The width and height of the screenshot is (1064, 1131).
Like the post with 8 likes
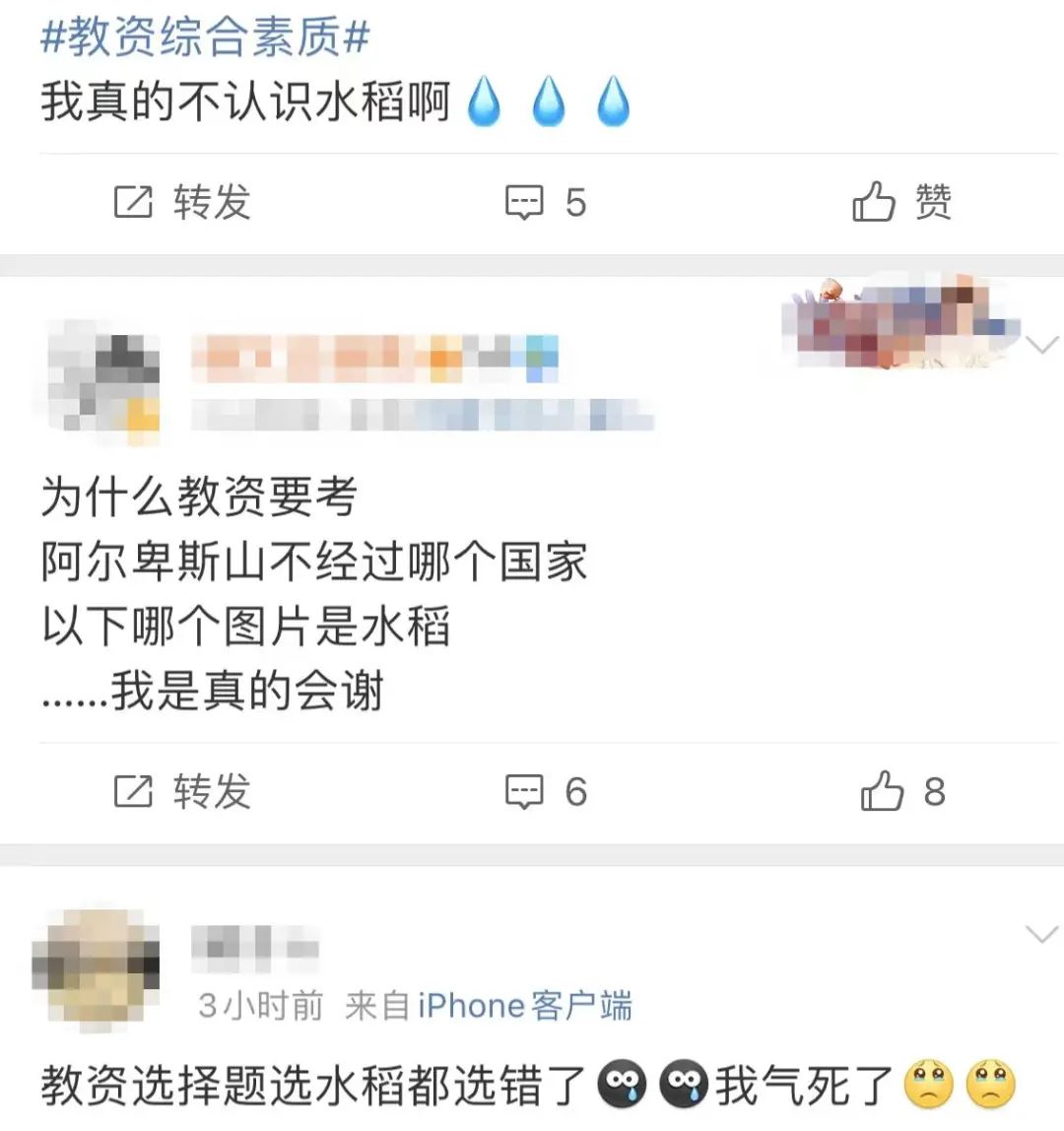click(x=900, y=791)
